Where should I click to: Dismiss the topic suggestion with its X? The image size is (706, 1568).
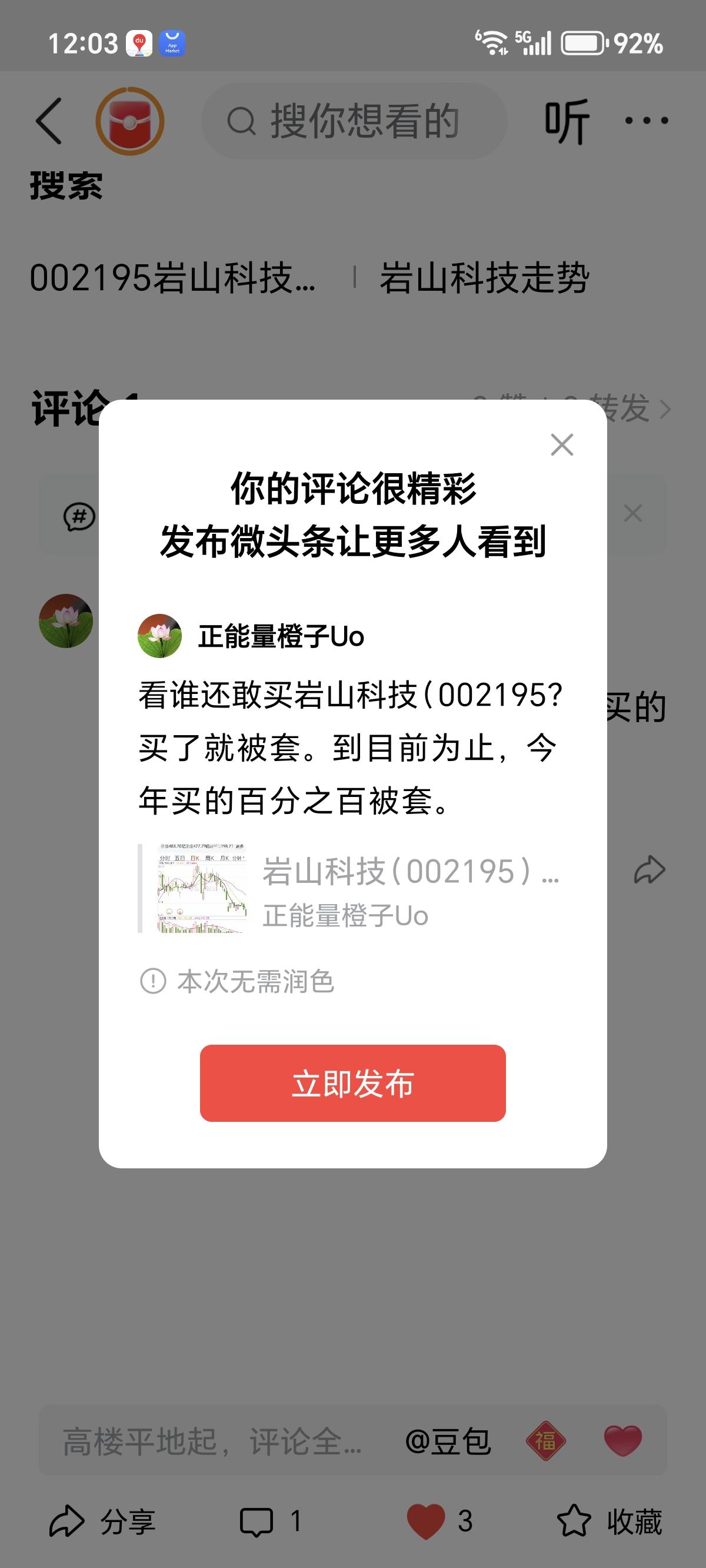[x=633, y=513]
